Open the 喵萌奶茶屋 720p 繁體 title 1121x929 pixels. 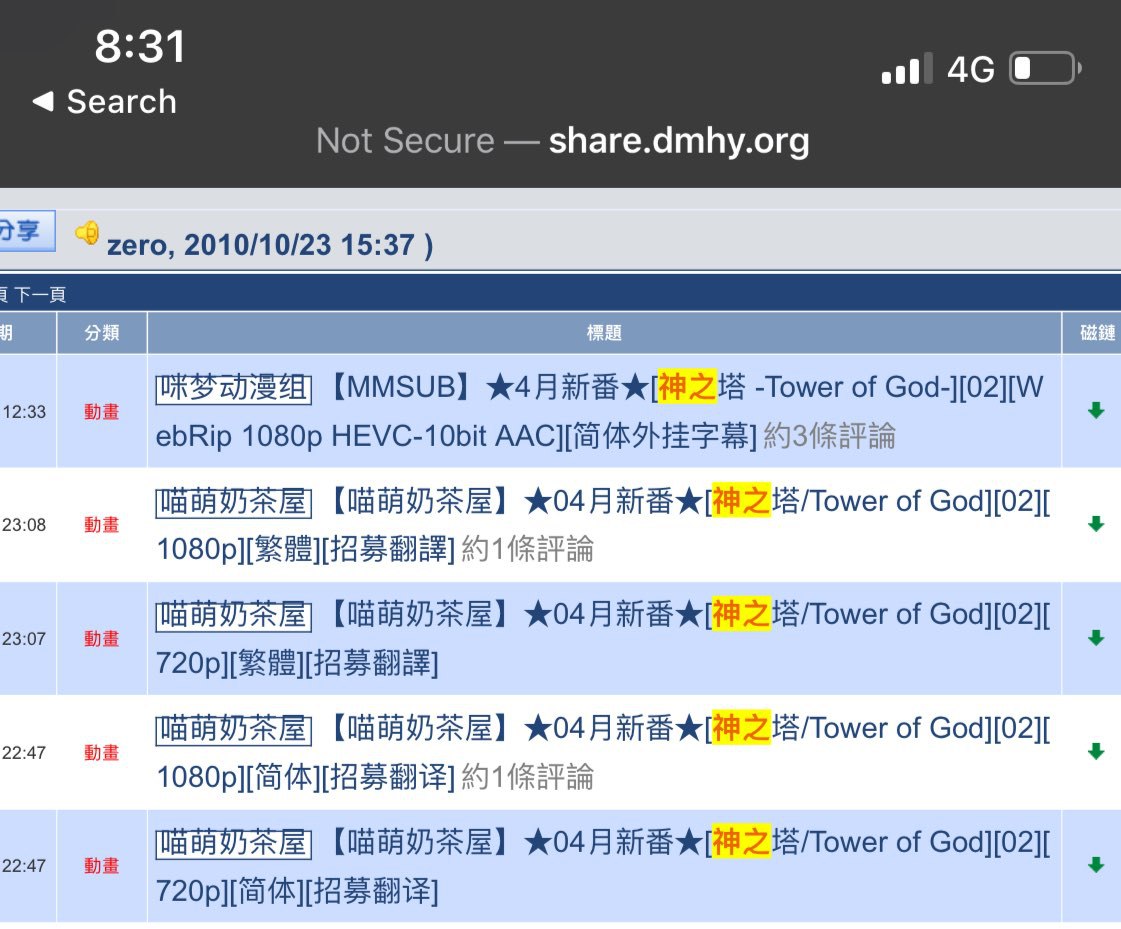coord(603,639)
